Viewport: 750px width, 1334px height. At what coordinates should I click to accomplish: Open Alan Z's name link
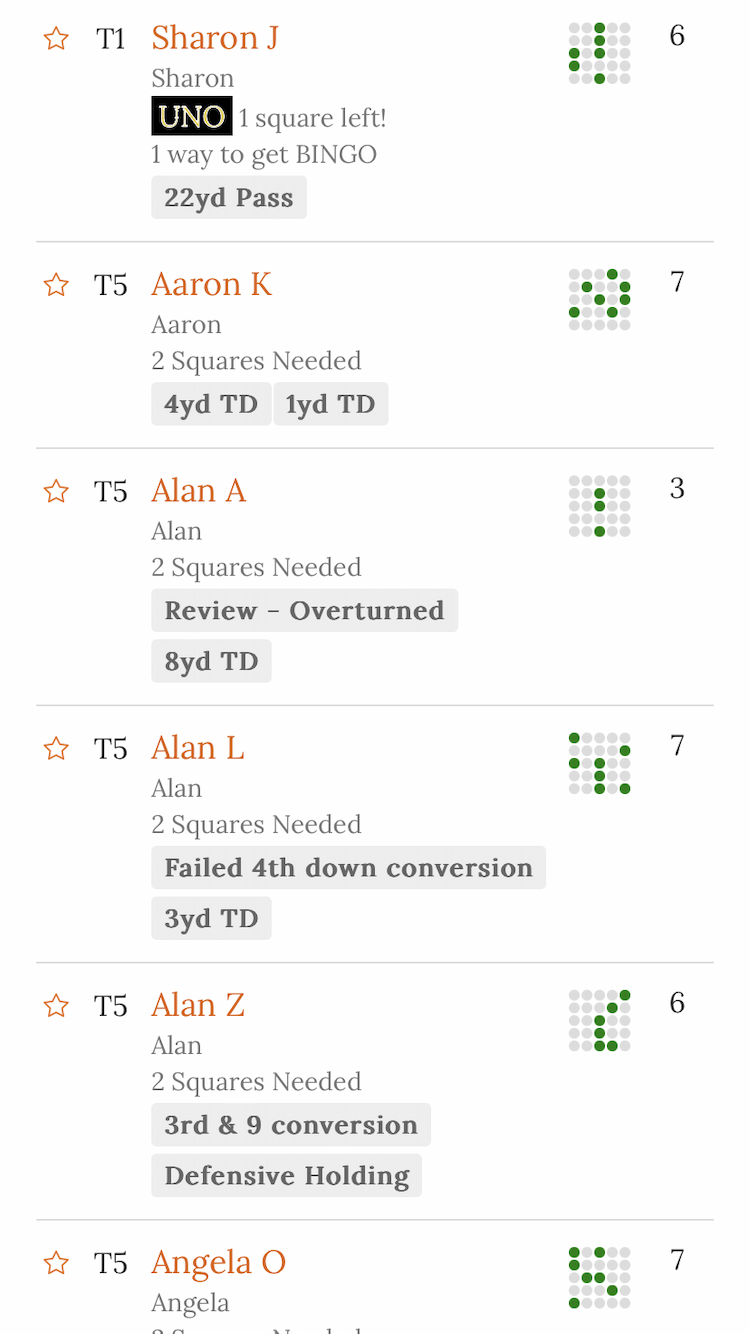(197, 1005)
